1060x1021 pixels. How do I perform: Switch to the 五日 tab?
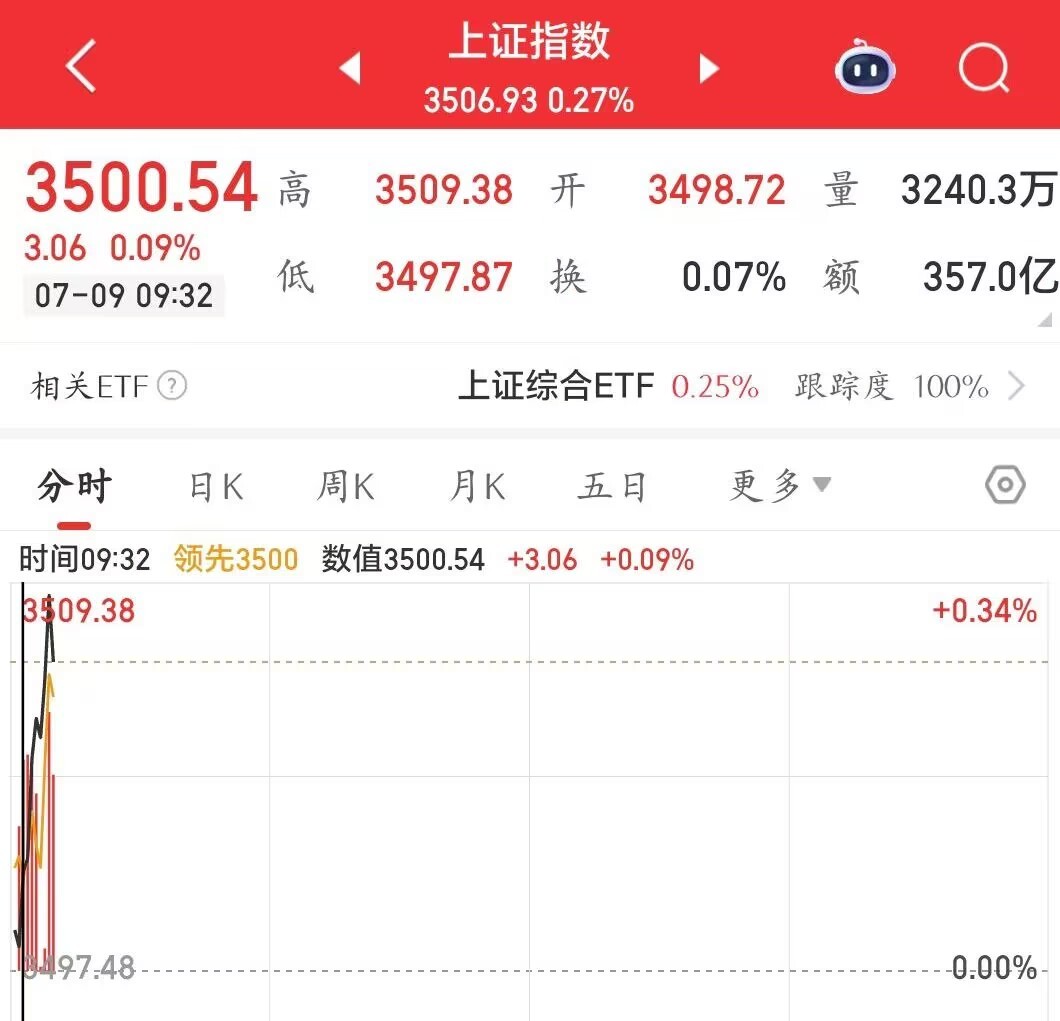[612, 487]
